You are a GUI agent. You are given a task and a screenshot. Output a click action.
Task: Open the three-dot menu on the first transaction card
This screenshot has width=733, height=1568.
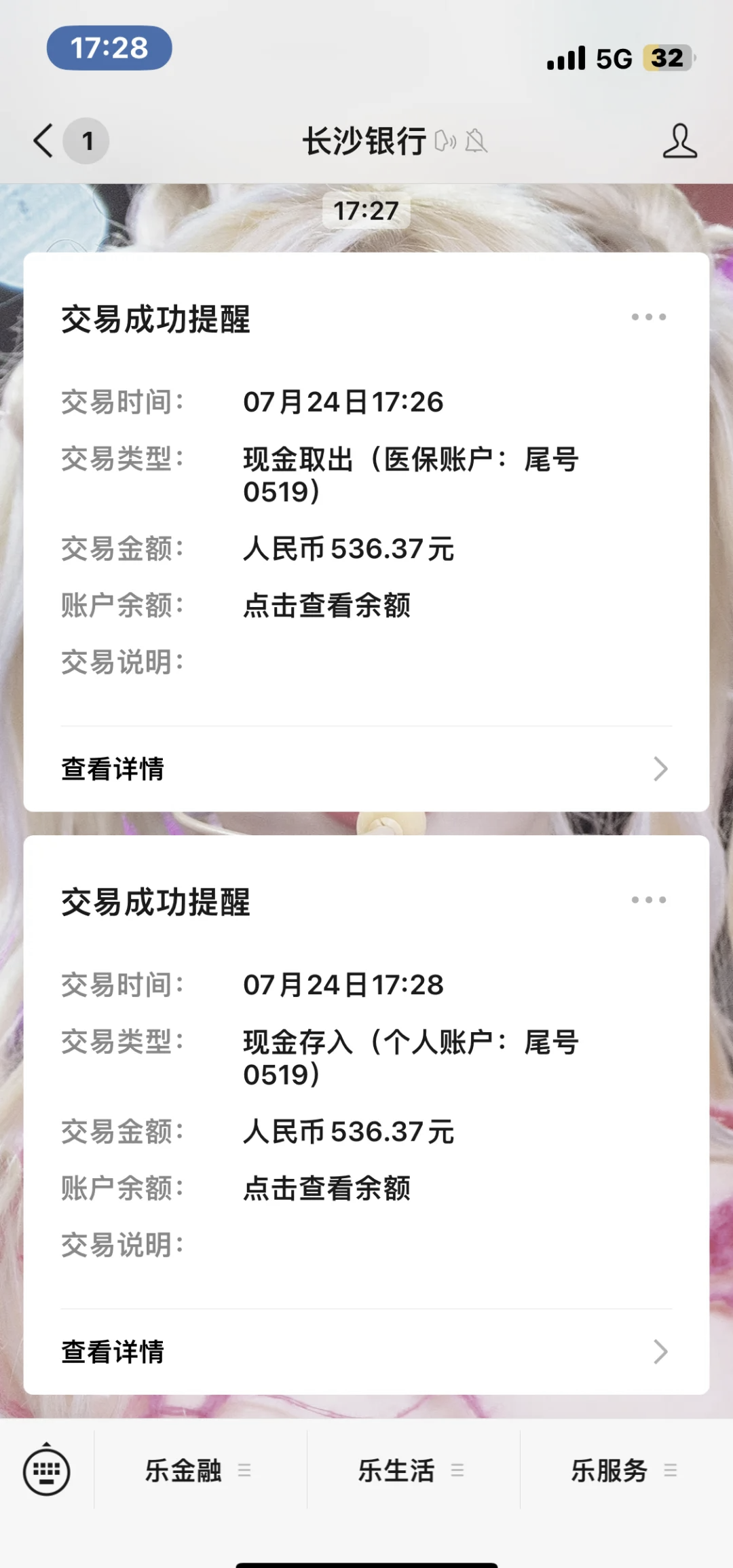click(x=647, y=316)
